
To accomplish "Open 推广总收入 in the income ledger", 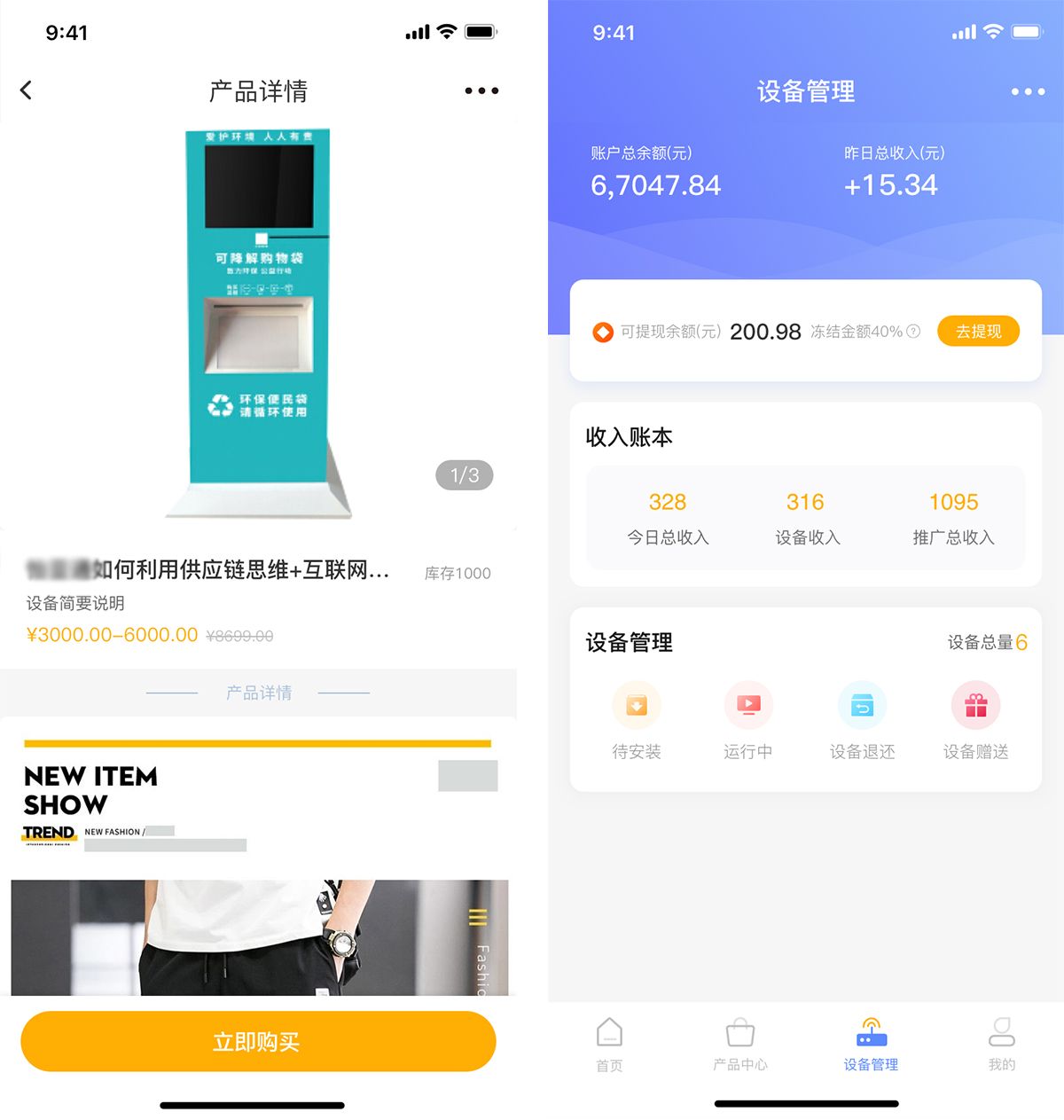I will click(953, 518).
